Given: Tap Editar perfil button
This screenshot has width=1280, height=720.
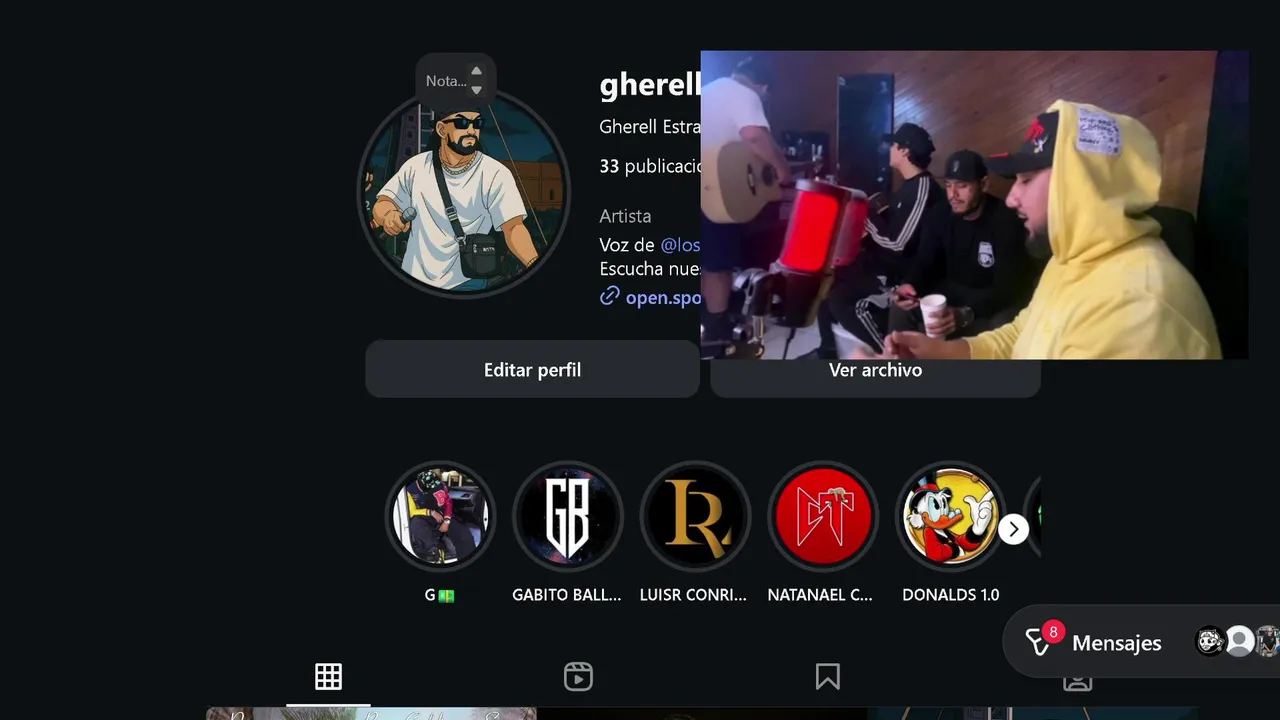Looking at the screenshot, I should pos(532,370).
